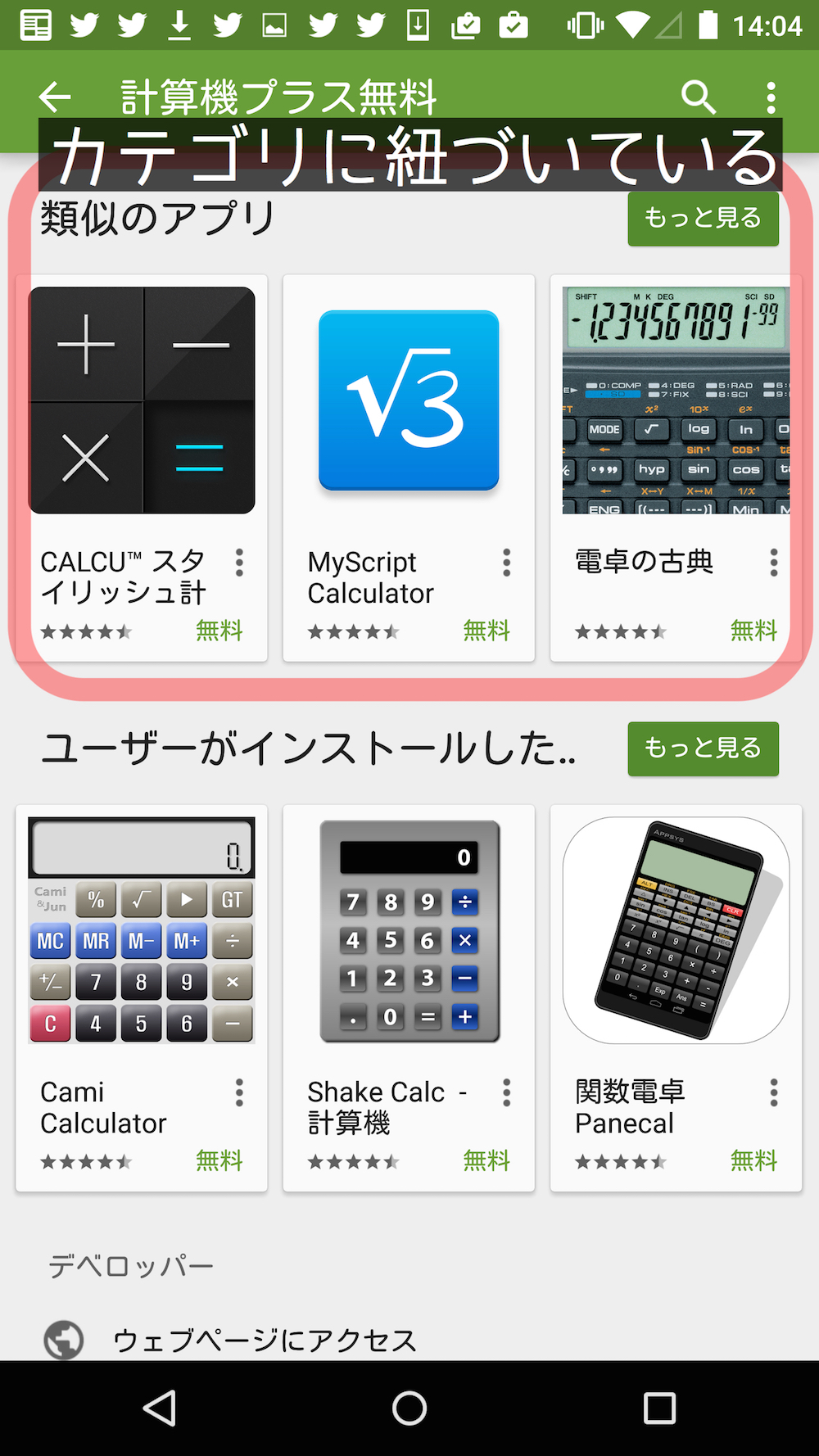Open the 電卓の古典 app card

click(676, 468)
